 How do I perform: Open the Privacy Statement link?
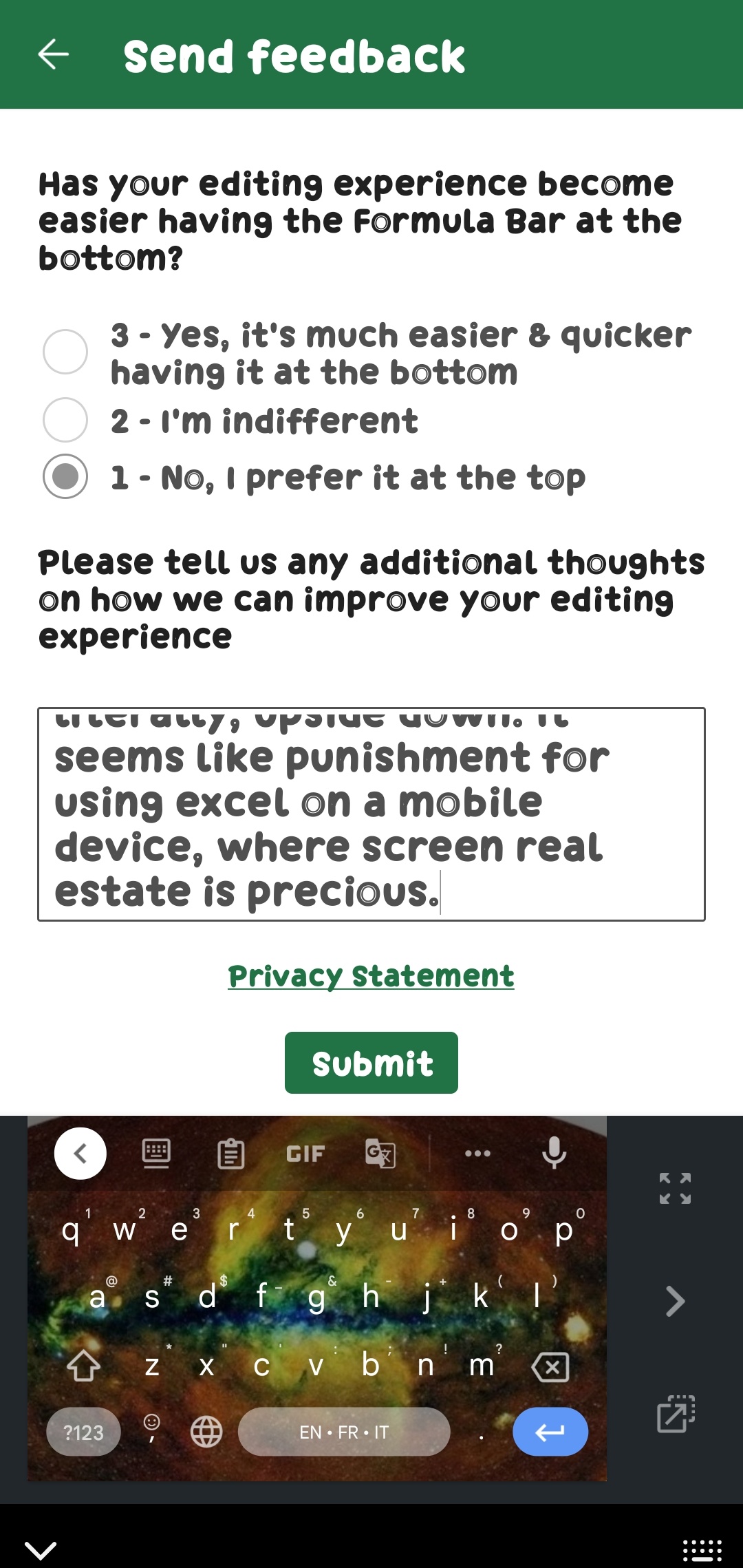[371, 976]
